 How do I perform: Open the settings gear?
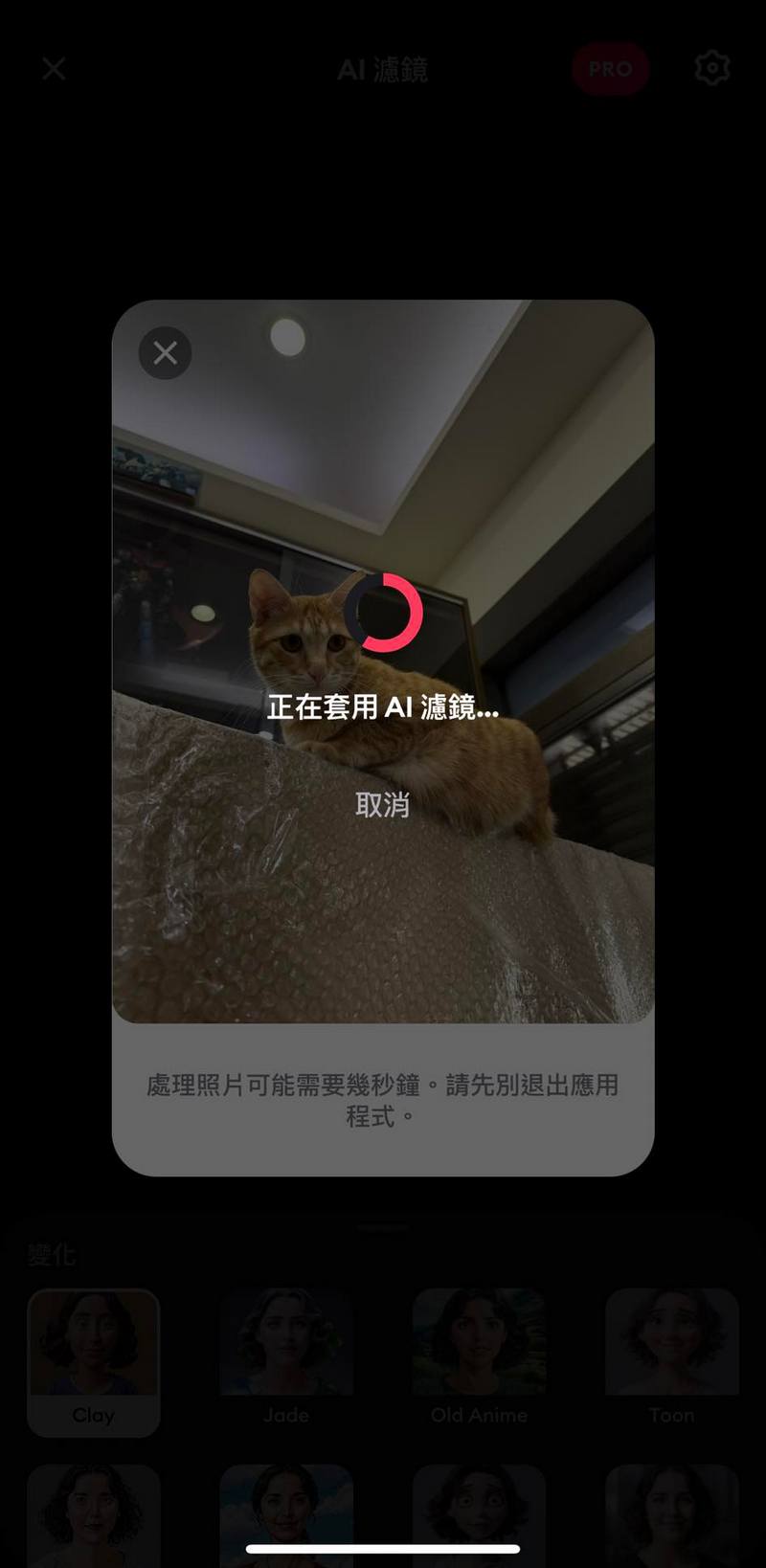click(x=712, y=68)
